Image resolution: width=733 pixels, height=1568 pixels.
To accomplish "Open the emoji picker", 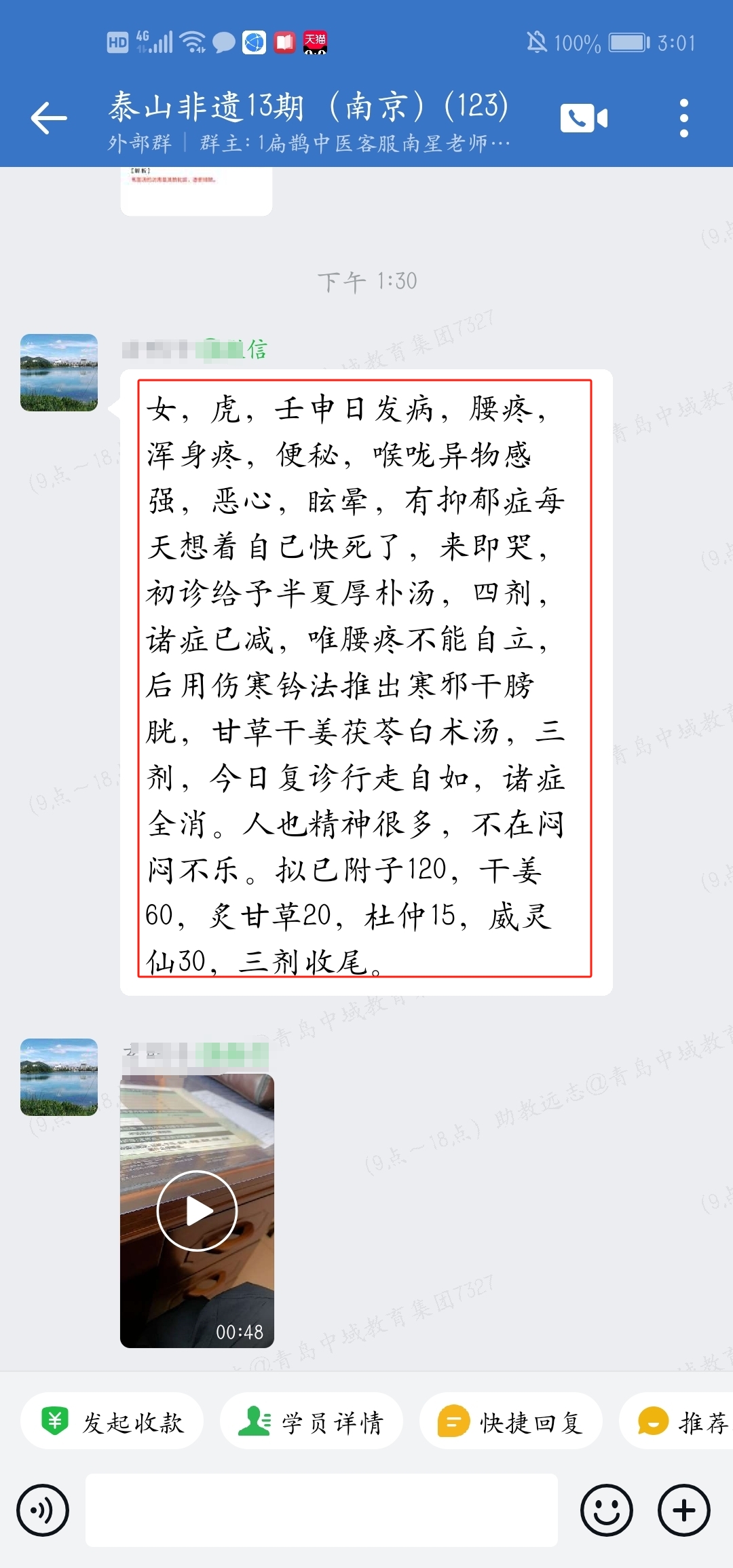I will pos(606,1510).
